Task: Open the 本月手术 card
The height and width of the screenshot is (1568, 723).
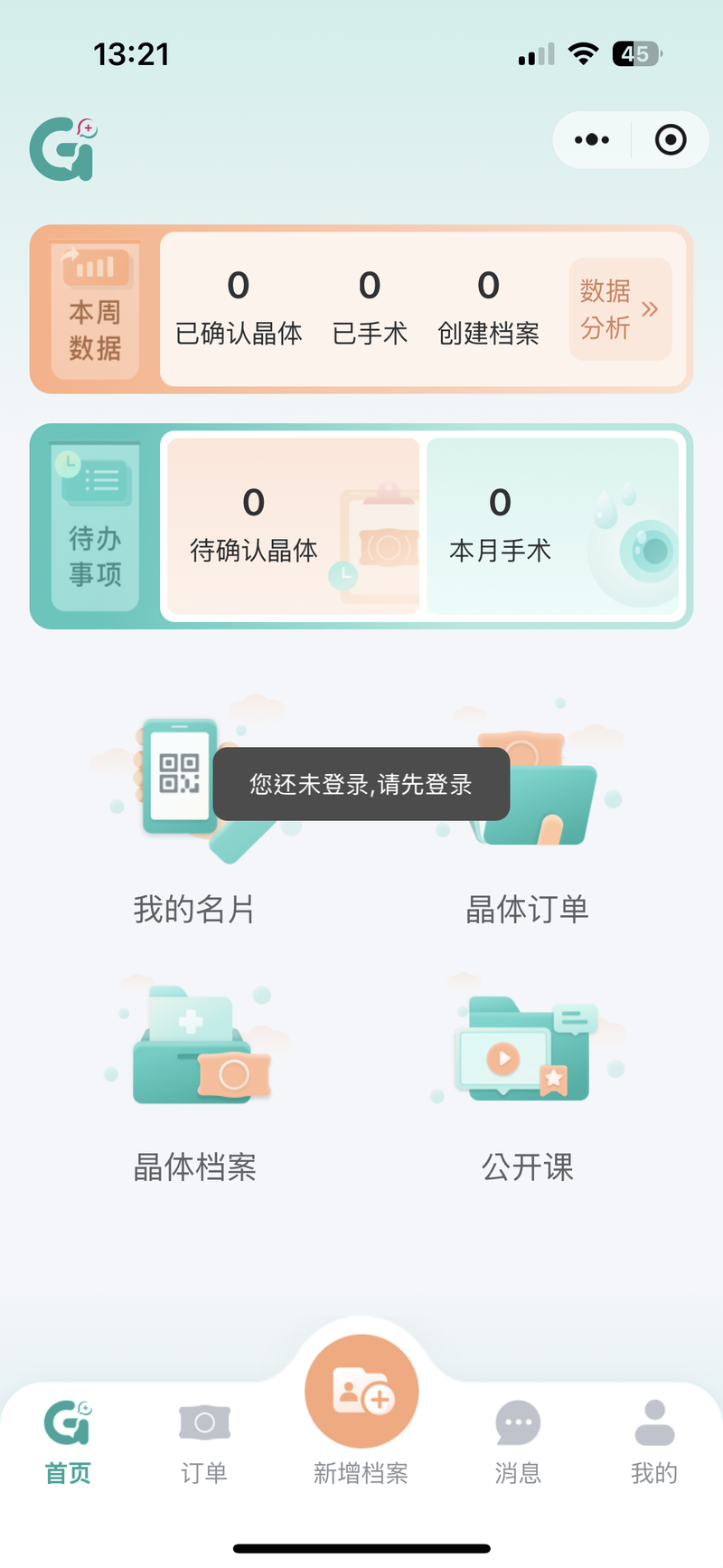Action: tap(552, 526)
